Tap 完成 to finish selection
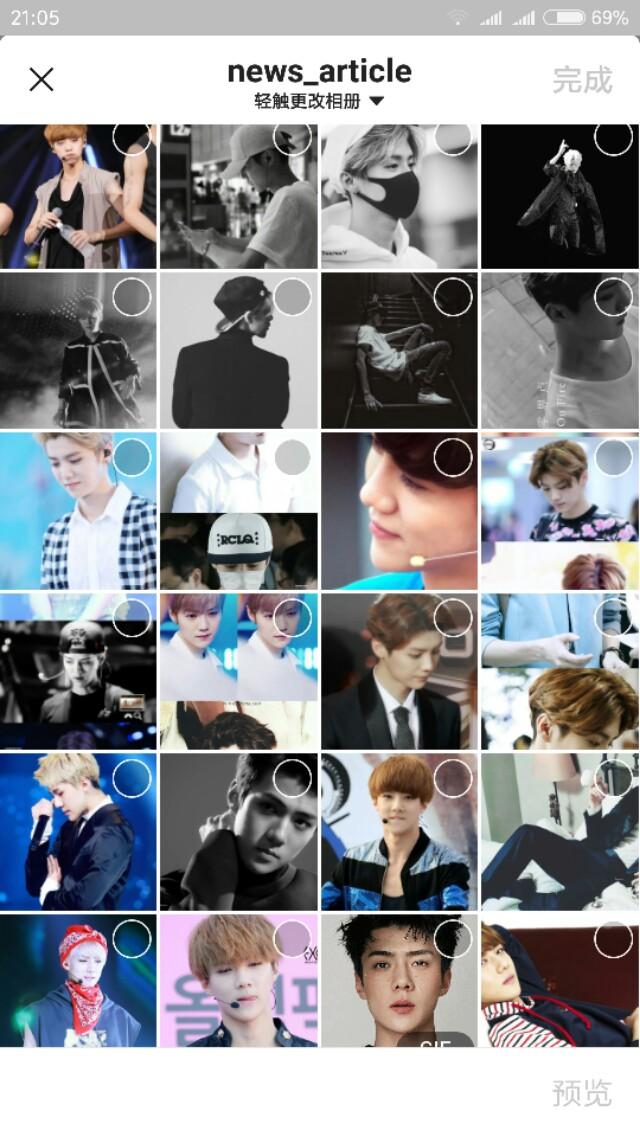Screen dimensions: 640x1137 coord(582,80)
